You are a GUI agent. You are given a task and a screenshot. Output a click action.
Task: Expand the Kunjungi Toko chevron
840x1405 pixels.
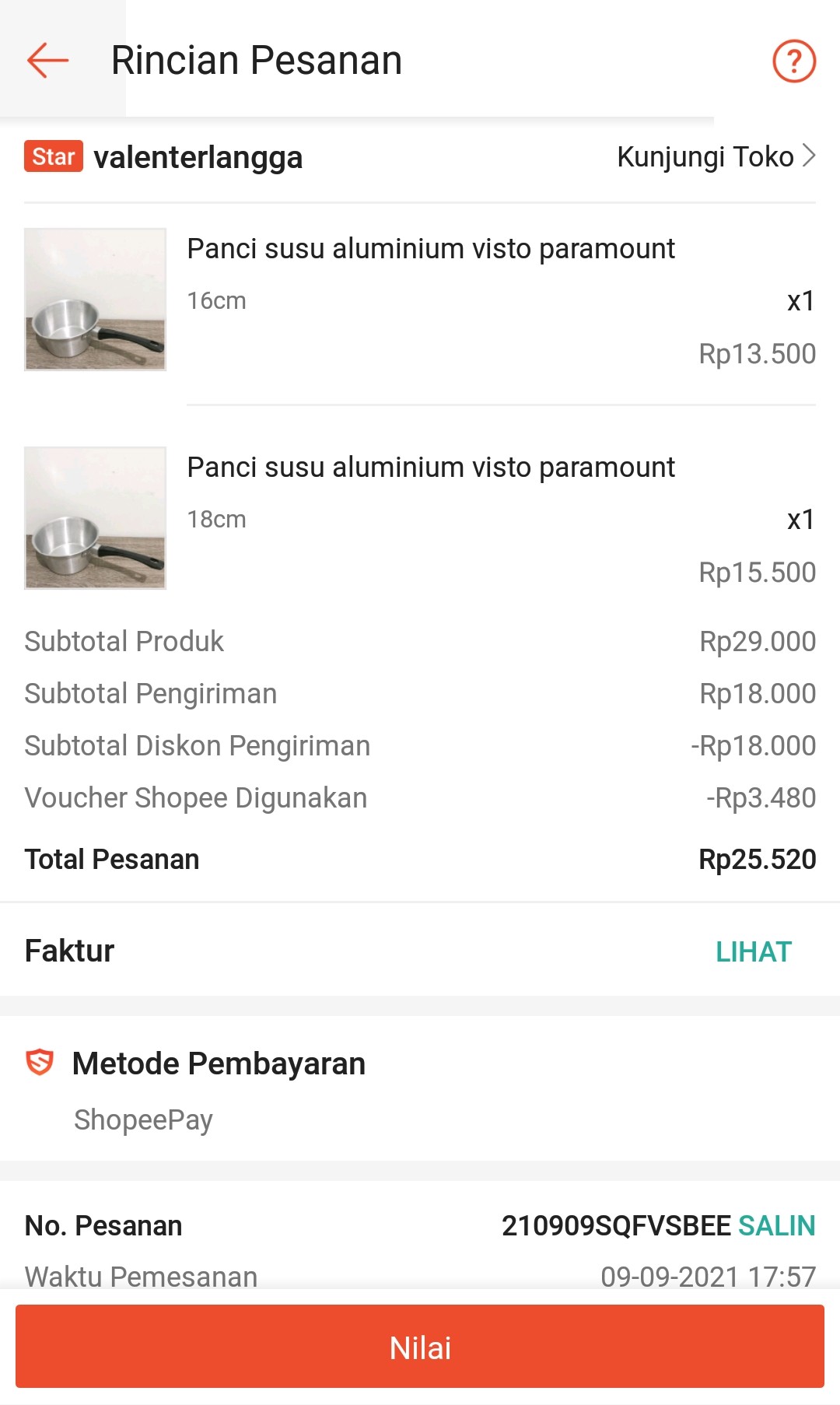point(811,156)
